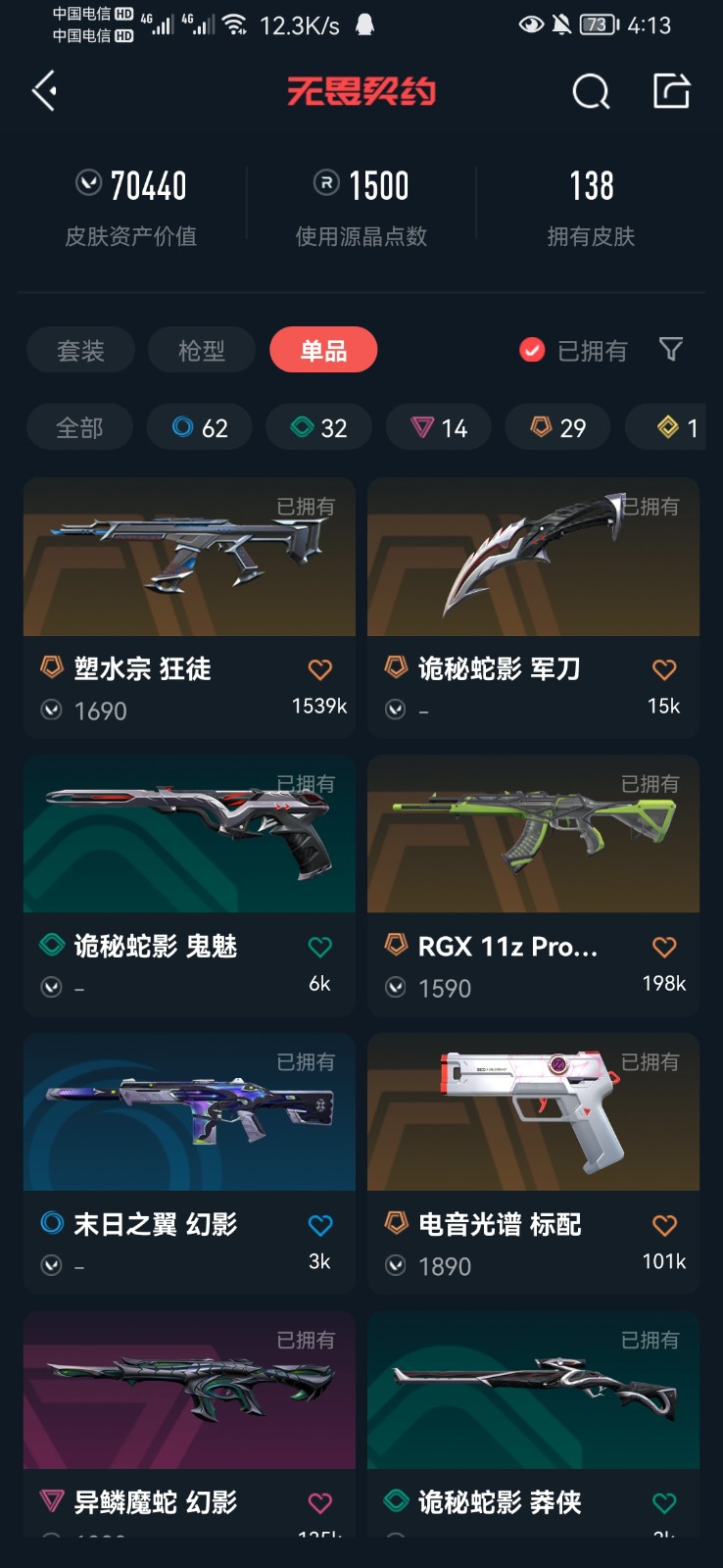Image resolution: width=723 pixels, height=1568 pixels.
Task: Open the filter funnel icon
Action: coord(671,349)
